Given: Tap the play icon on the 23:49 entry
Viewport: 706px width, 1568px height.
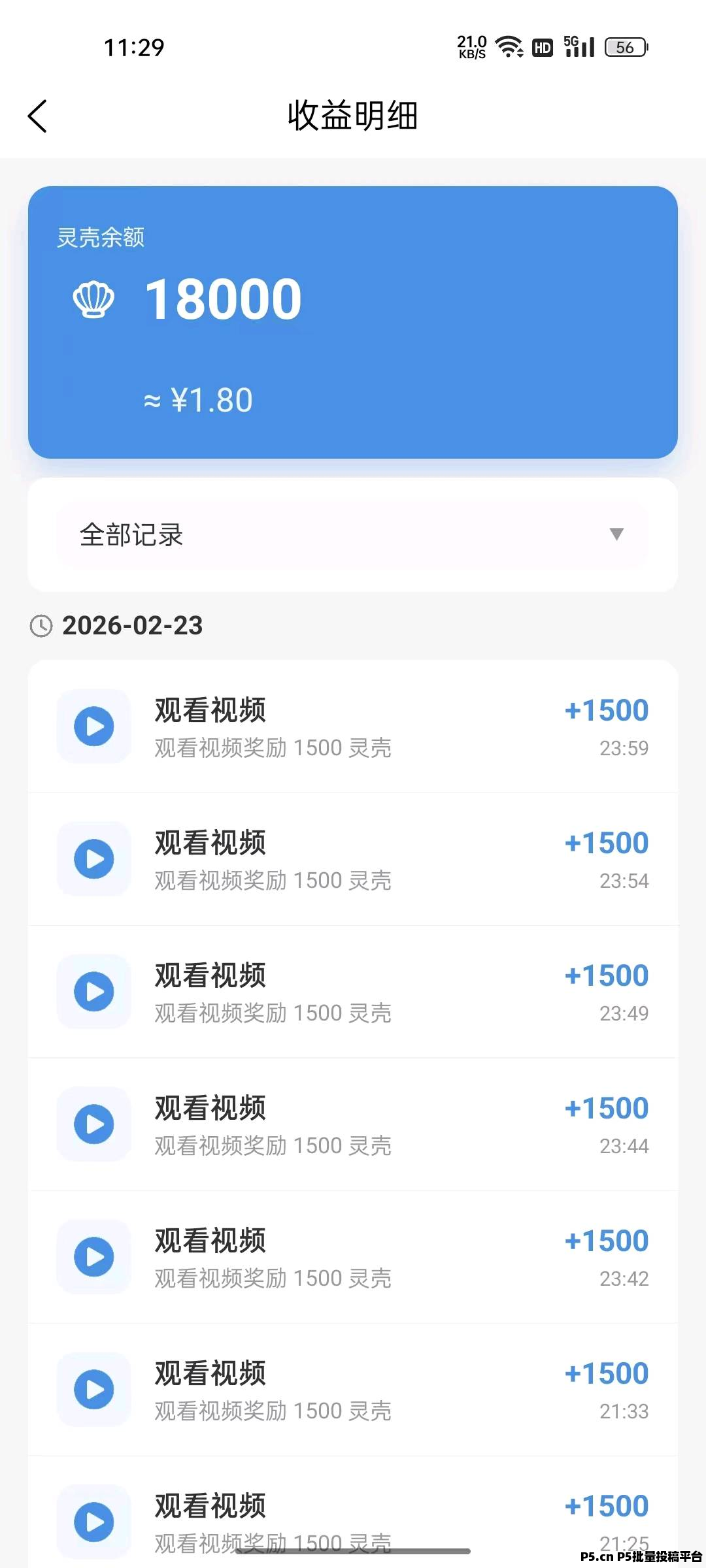Looking at the screenshot, I should [93, 992].
